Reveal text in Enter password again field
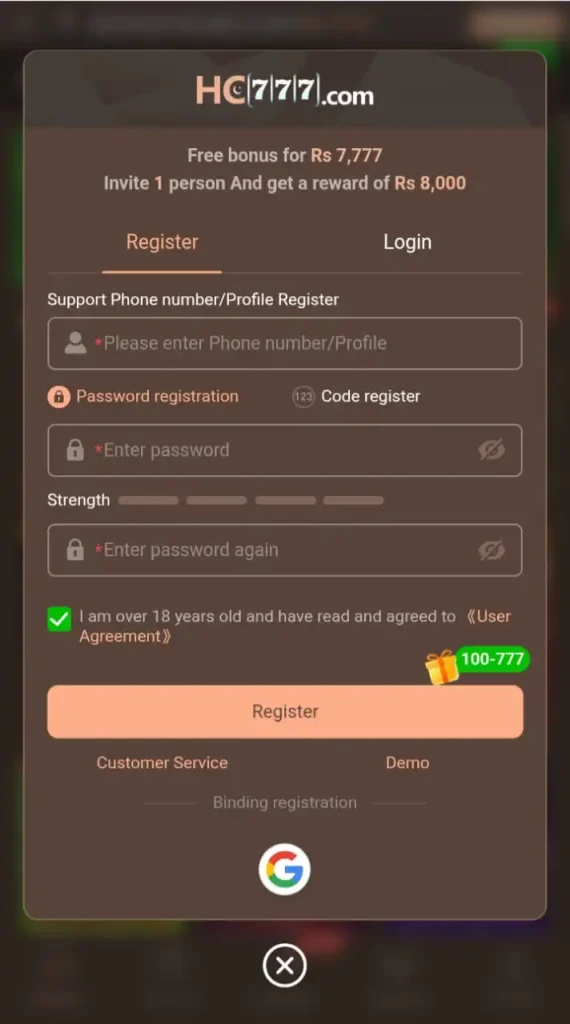The width and height of the screenshot is (570, 1024). [x=492, y=550]
